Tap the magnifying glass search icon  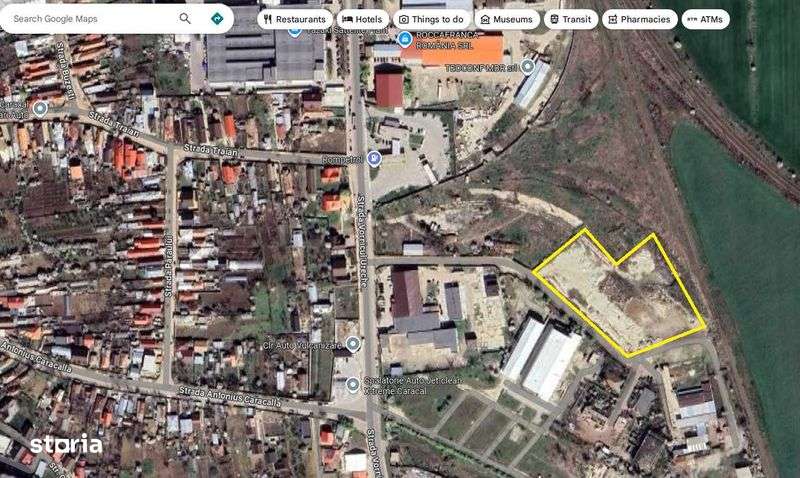[x=185, y=18]
